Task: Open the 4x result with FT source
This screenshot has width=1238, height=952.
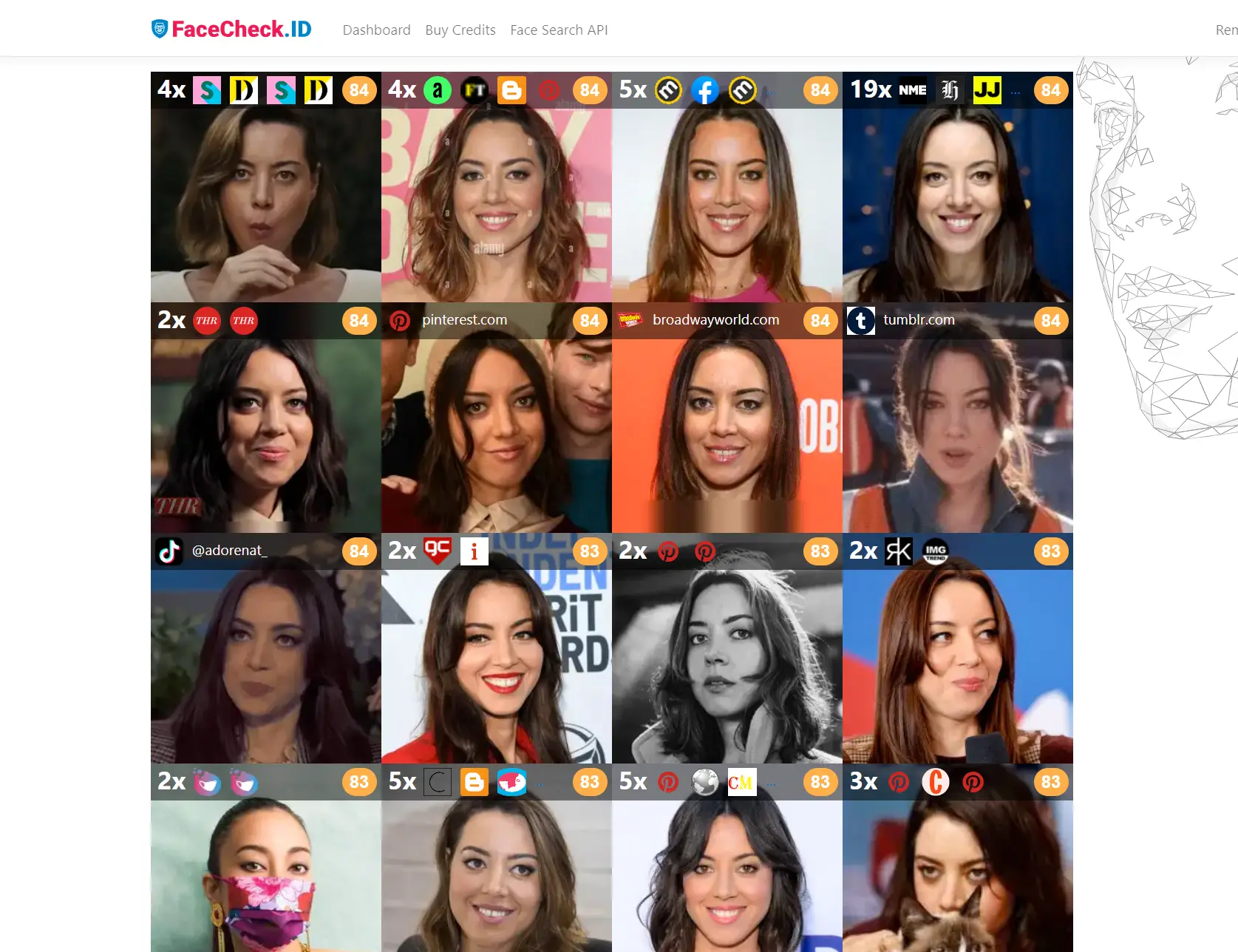Action: pyautogui.click(x=496, y=200)
